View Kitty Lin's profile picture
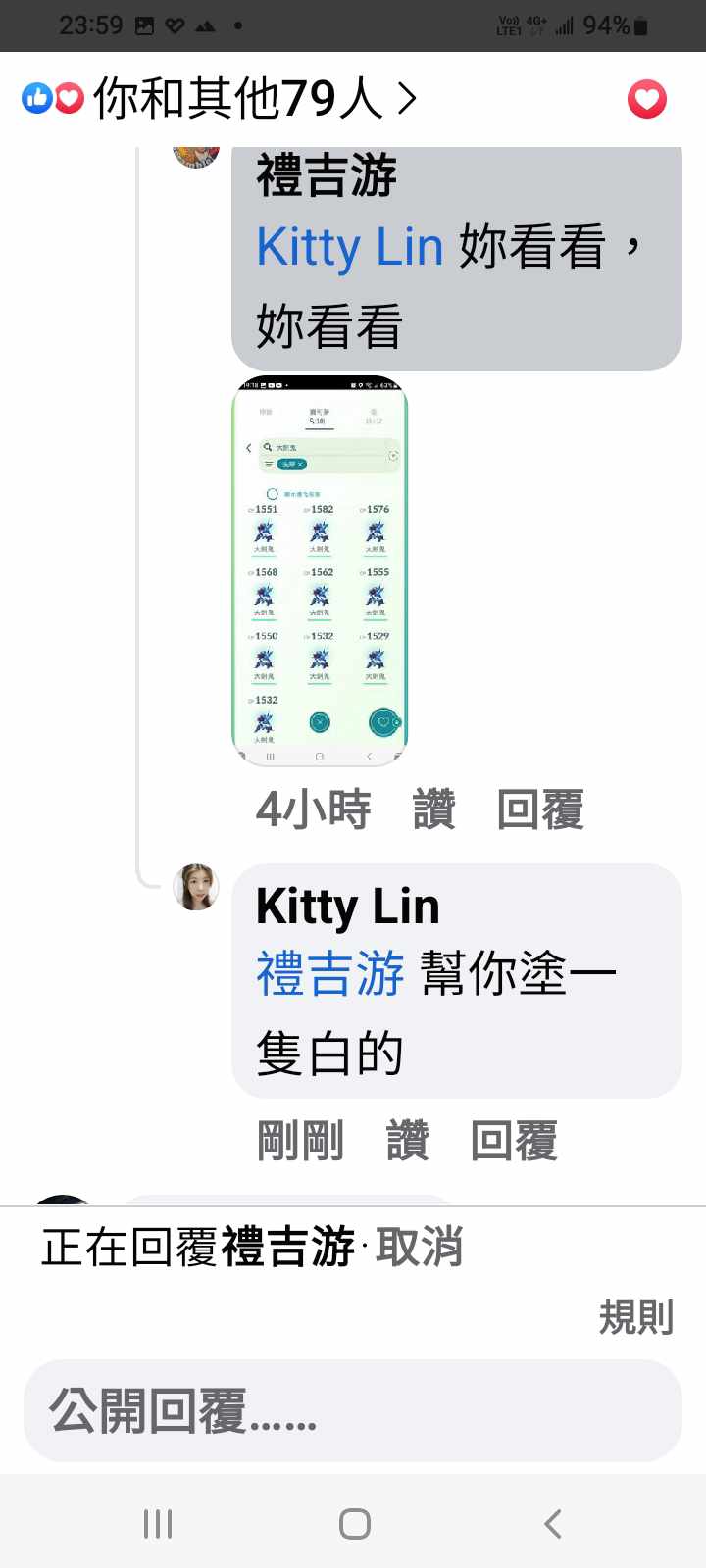Image resolution: width=706 pixels, height=1568 pixels. pyautogui.click(x=196, y=888)
